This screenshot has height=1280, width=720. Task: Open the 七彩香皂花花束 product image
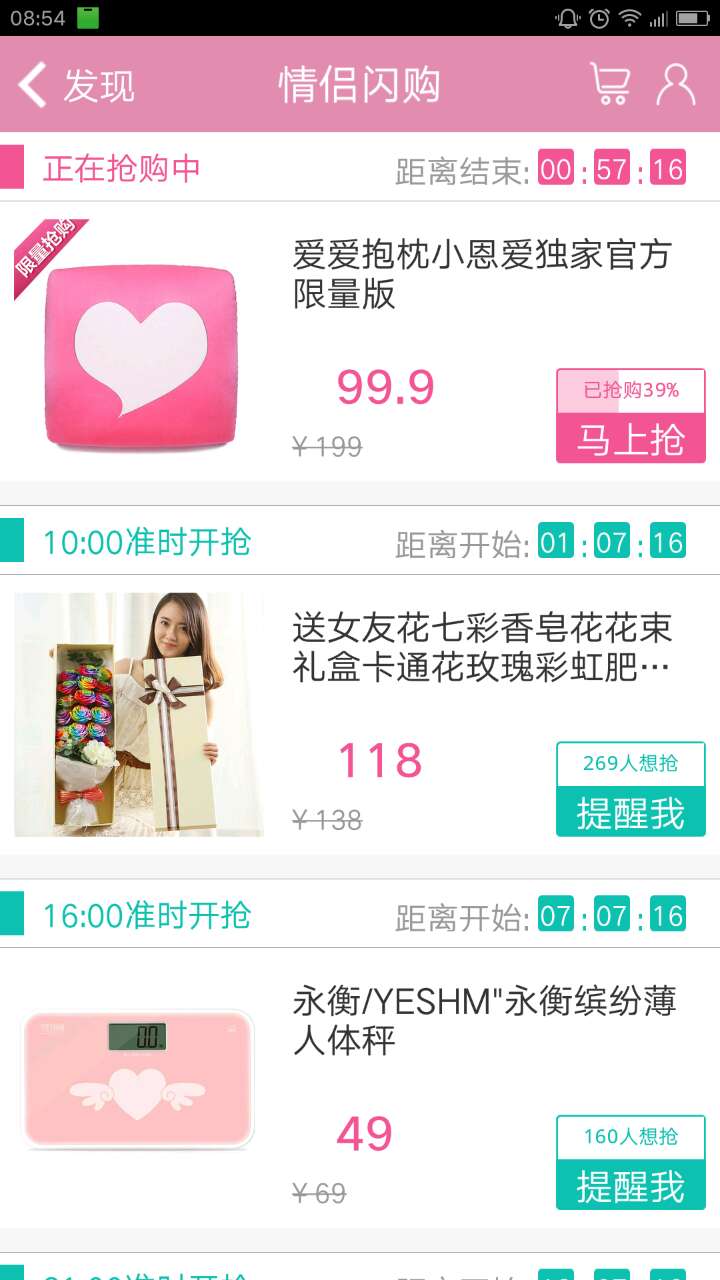[139, 714]
